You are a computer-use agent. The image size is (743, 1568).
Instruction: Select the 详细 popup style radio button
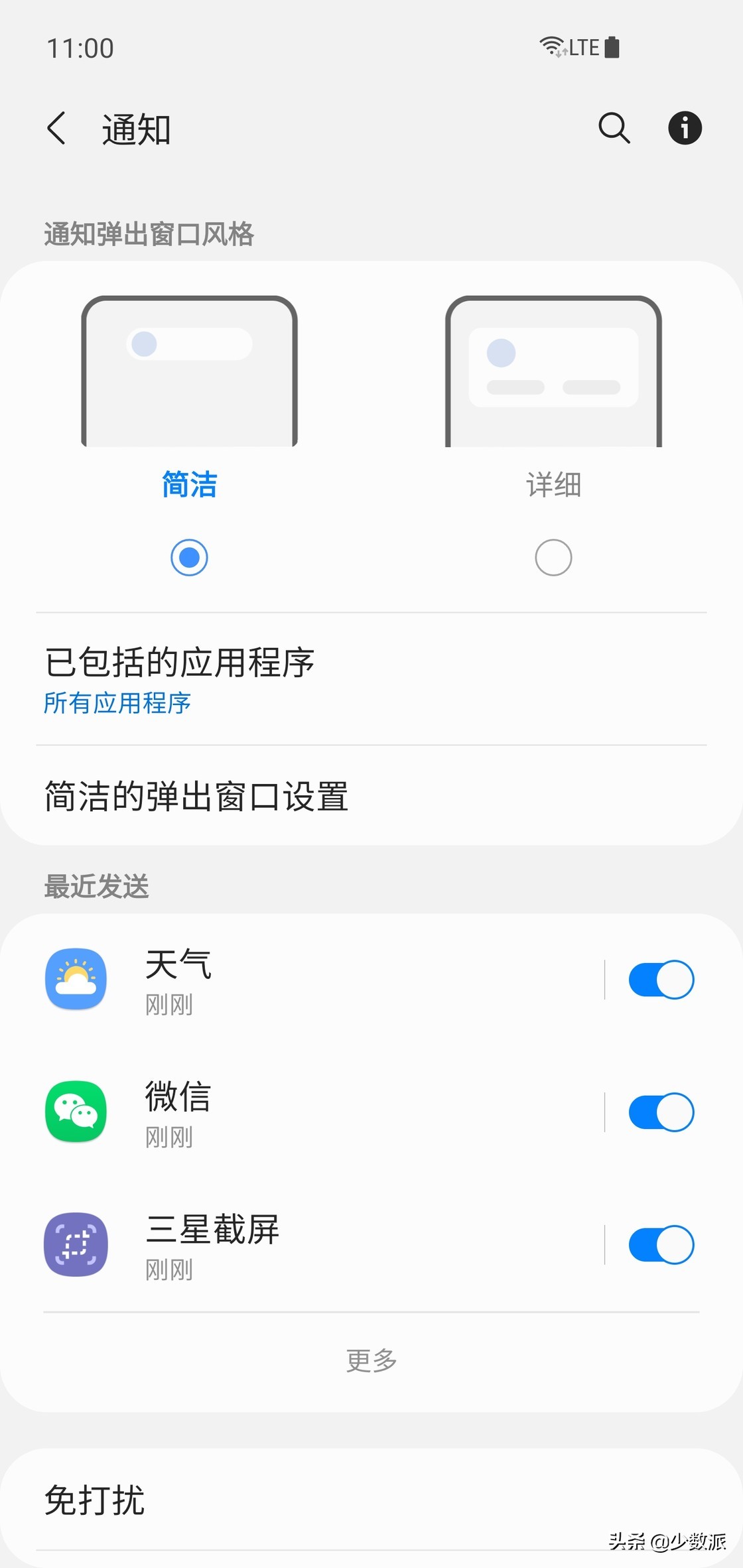[553, 557]
